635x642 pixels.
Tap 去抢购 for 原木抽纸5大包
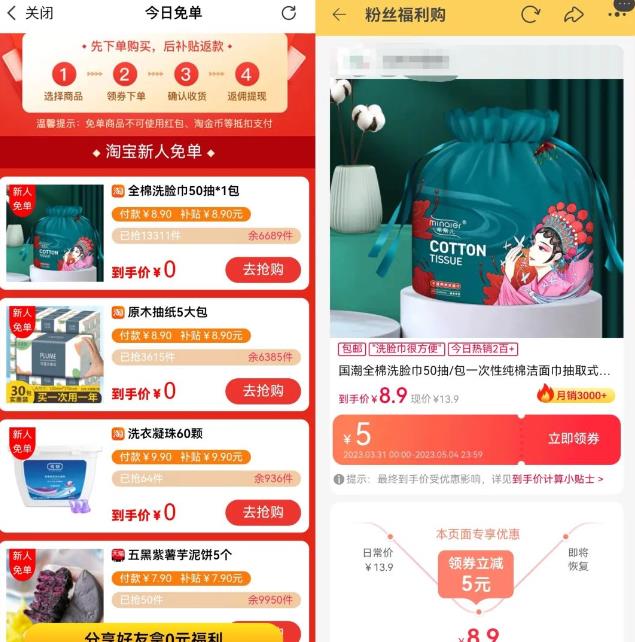tap(263, 391)
